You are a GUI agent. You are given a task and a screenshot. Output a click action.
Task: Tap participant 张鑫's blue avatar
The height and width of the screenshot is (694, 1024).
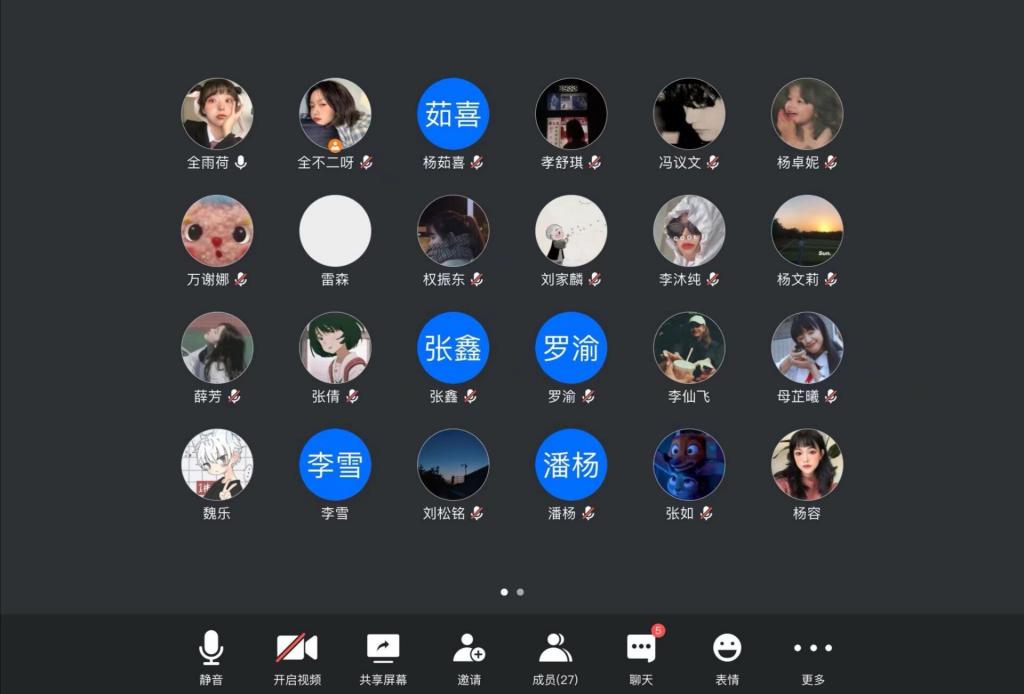pyautogui.click(x=453, y=348)
